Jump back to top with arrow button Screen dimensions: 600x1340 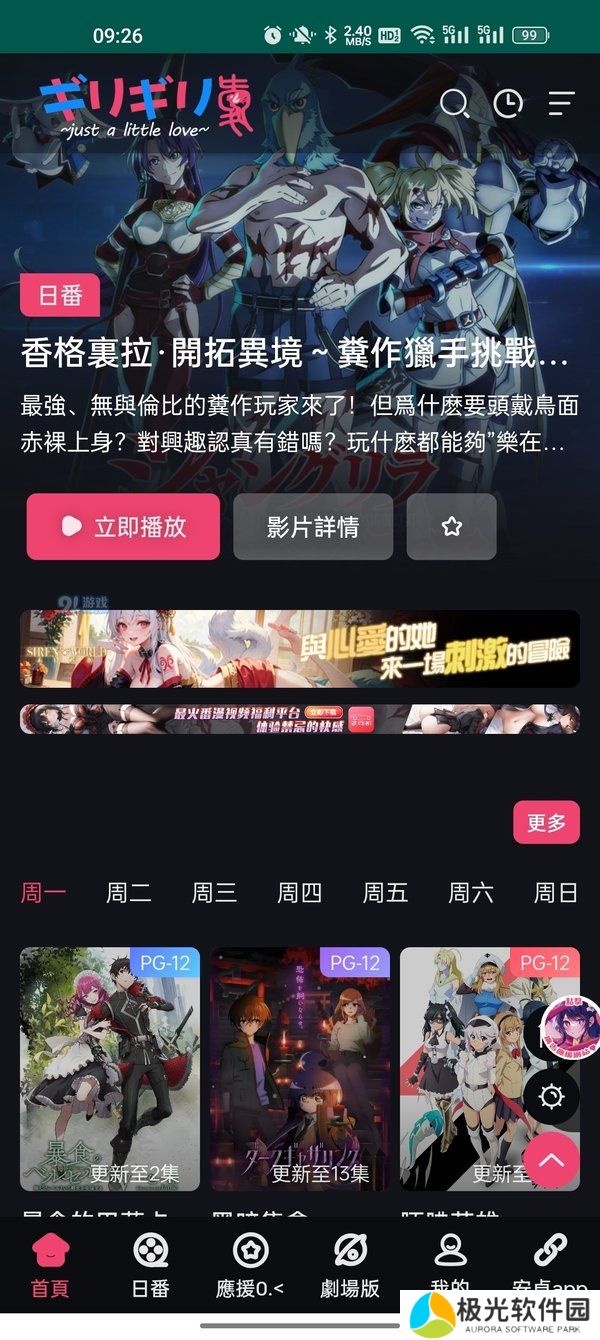pyautogui.click(x=551, y=1160)
